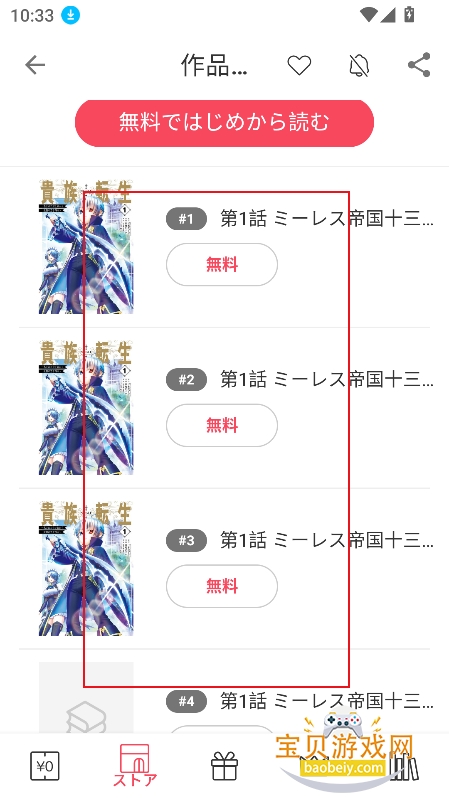Switch to the ¥0 free tab
Image resolution: width=449 pixels, height=798 pixels.
[x=45, y=766]
